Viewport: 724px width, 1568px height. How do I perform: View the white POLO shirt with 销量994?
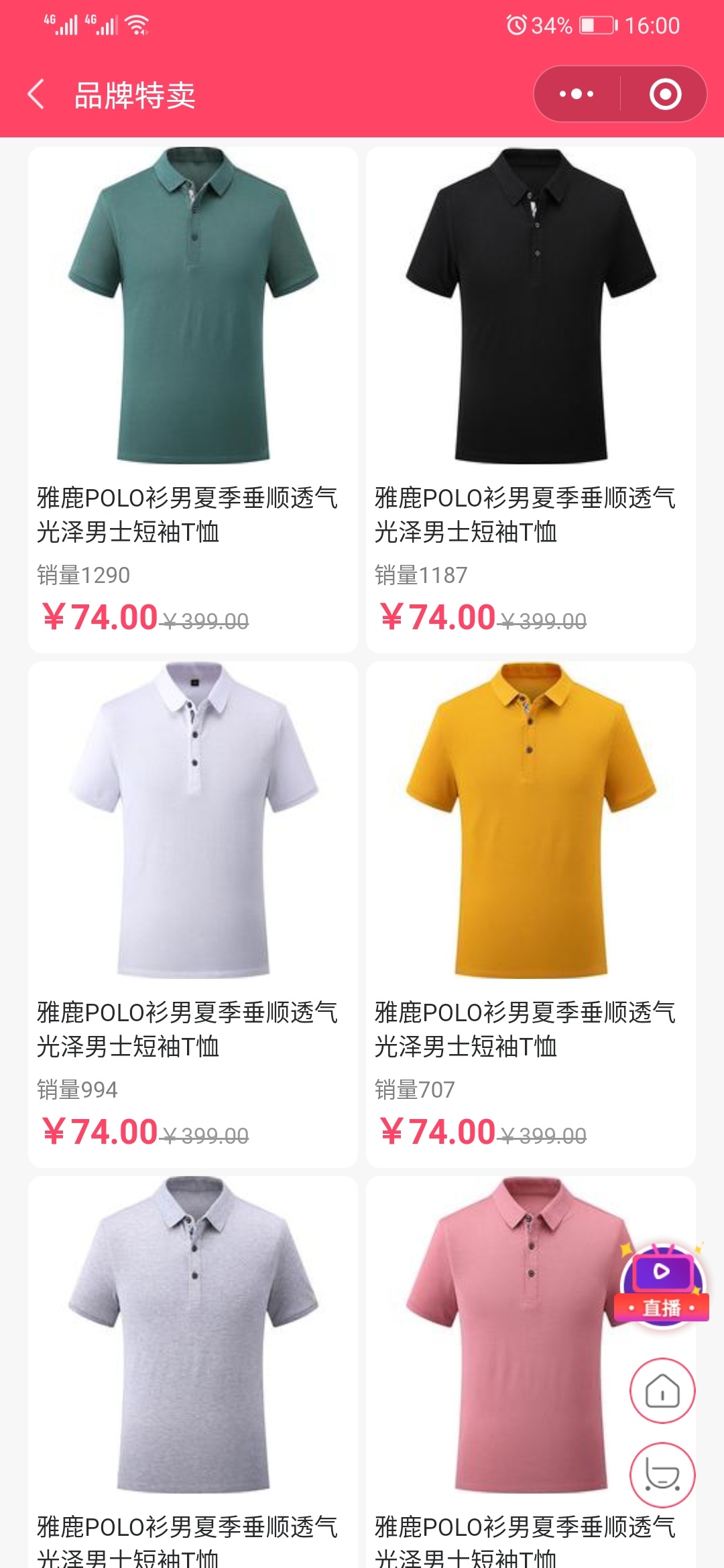coord(193,914)
